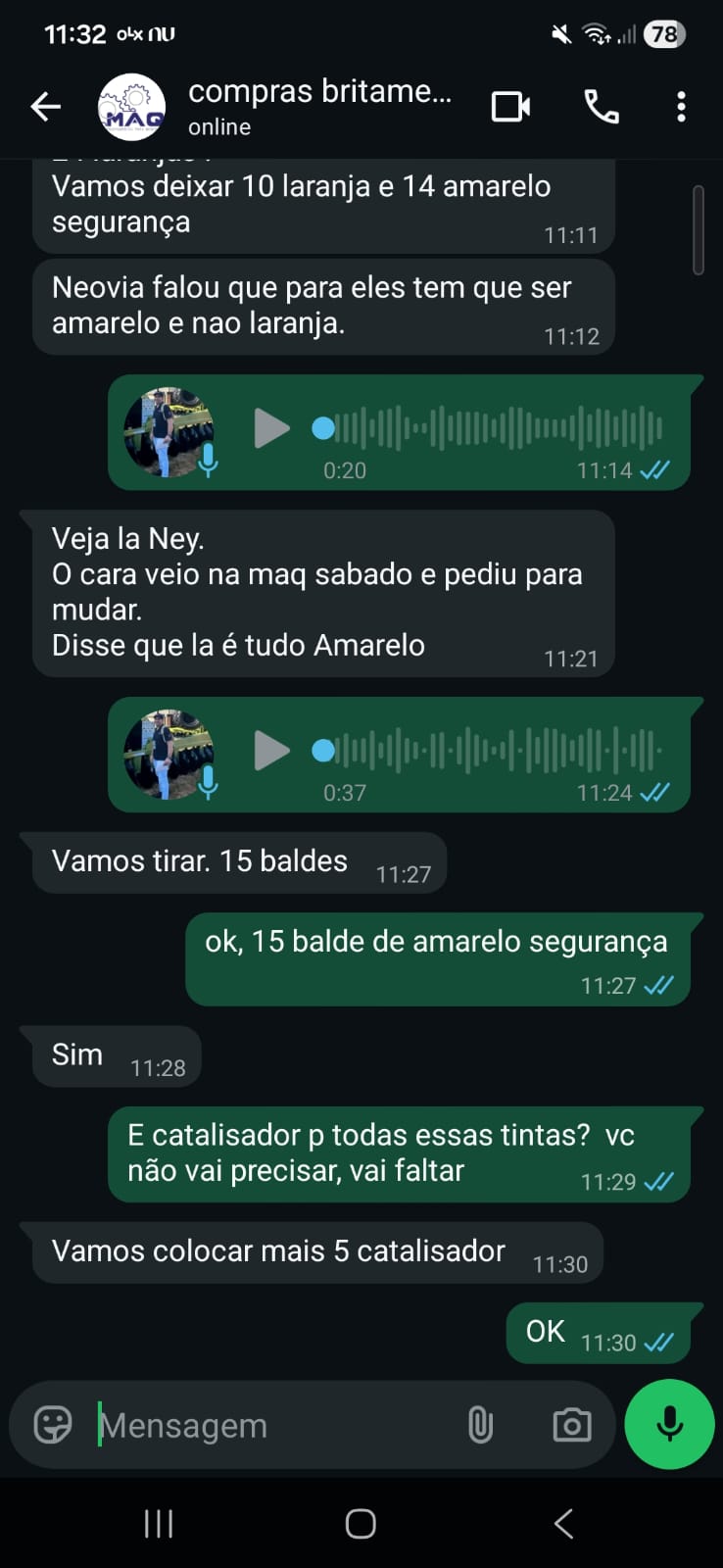The width and height of the screenshot is (723, 1568).
Task: Start a video call
Action: click(510, 107)
